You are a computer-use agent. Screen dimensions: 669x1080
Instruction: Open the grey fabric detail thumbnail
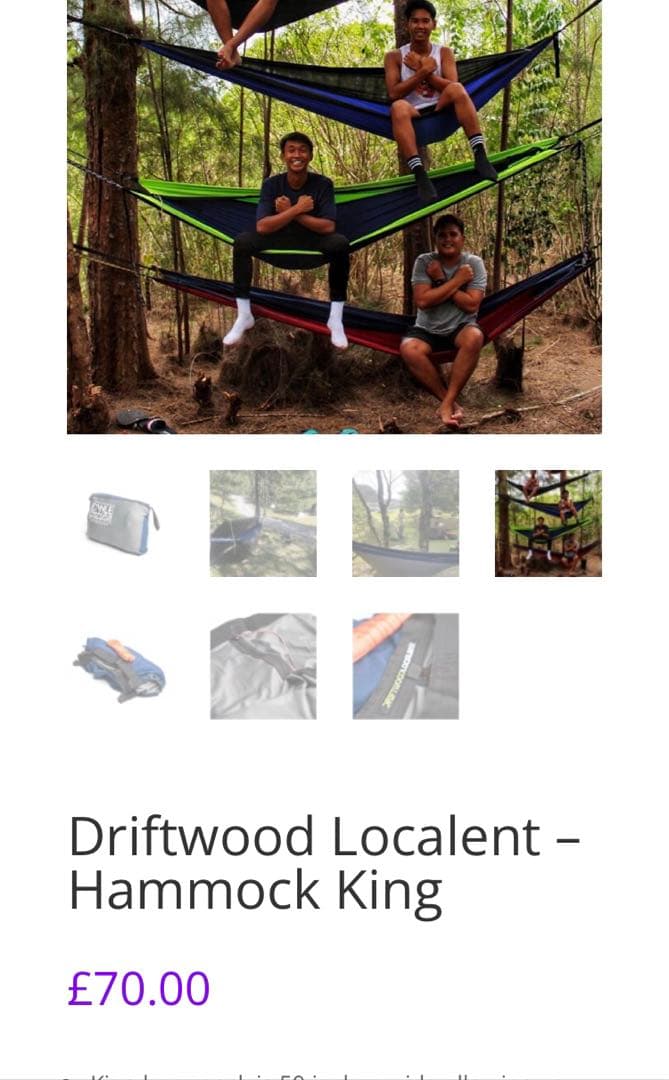pyautogui.click(x=263, y=666)
